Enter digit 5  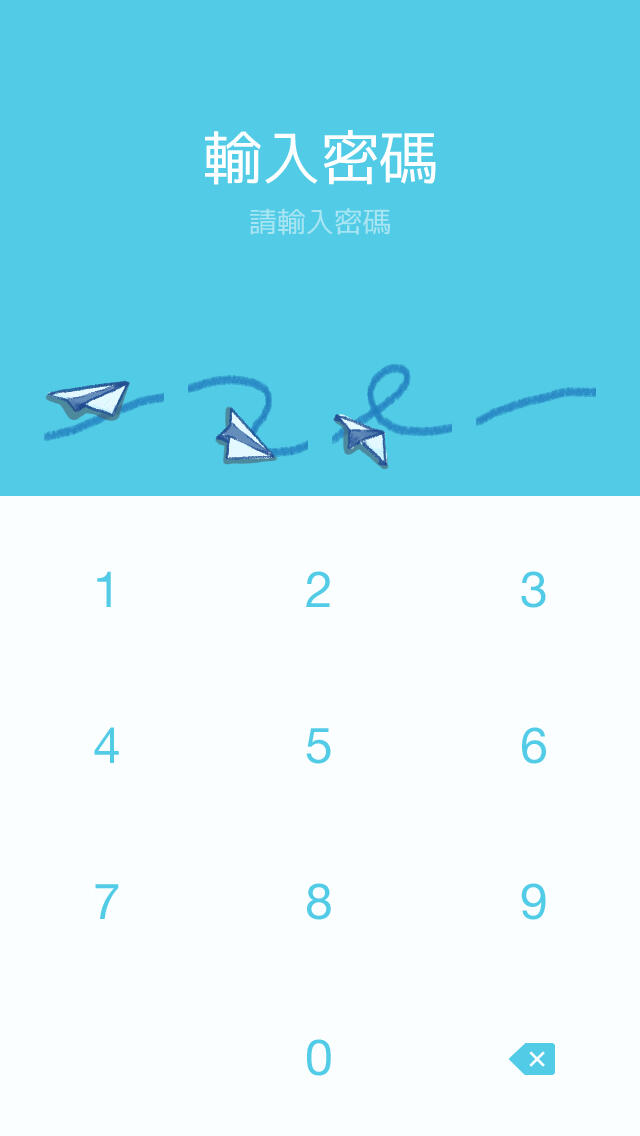[x=318, y=746]
